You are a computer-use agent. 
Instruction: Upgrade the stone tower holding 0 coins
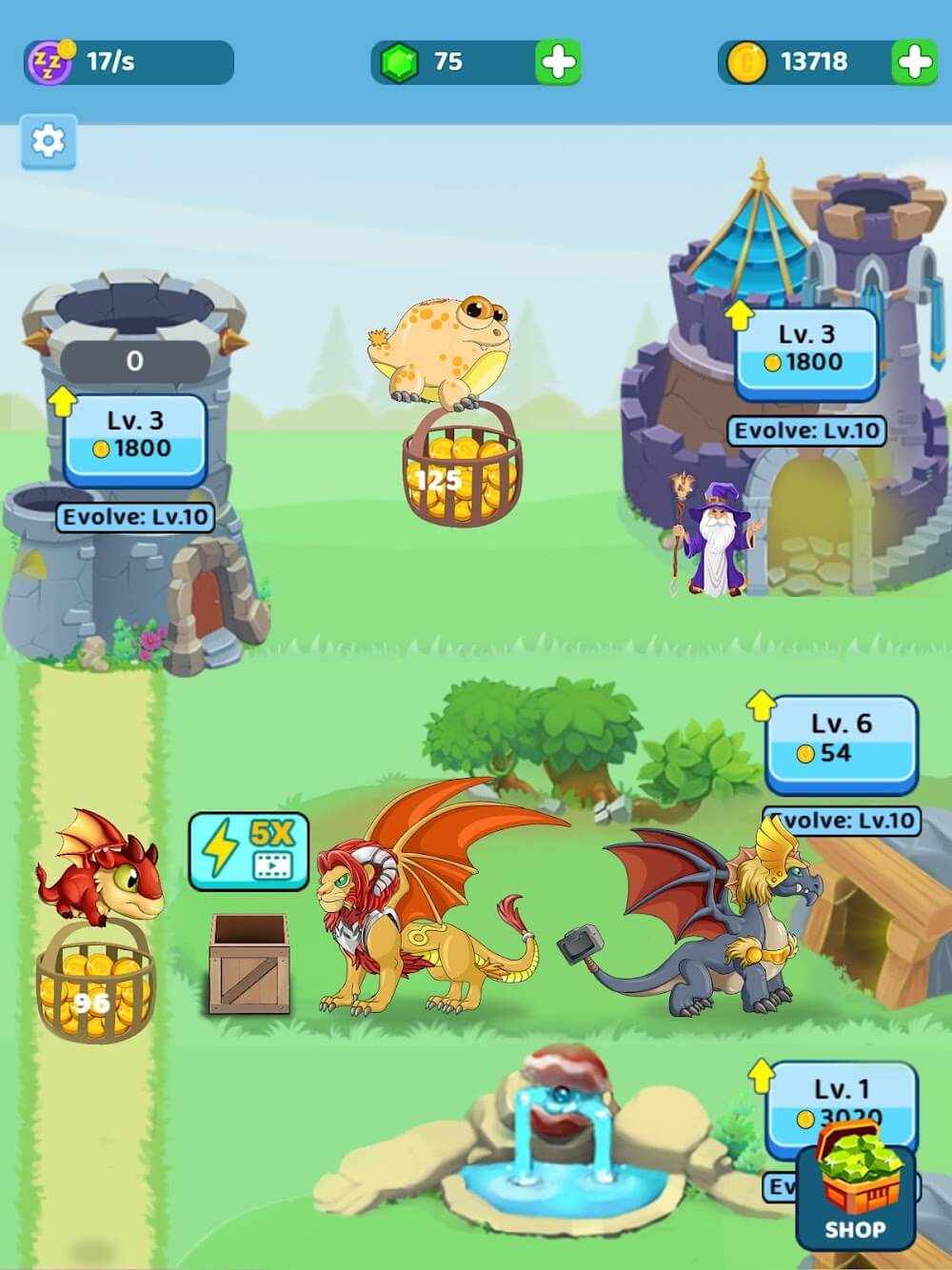pos(134,436)
